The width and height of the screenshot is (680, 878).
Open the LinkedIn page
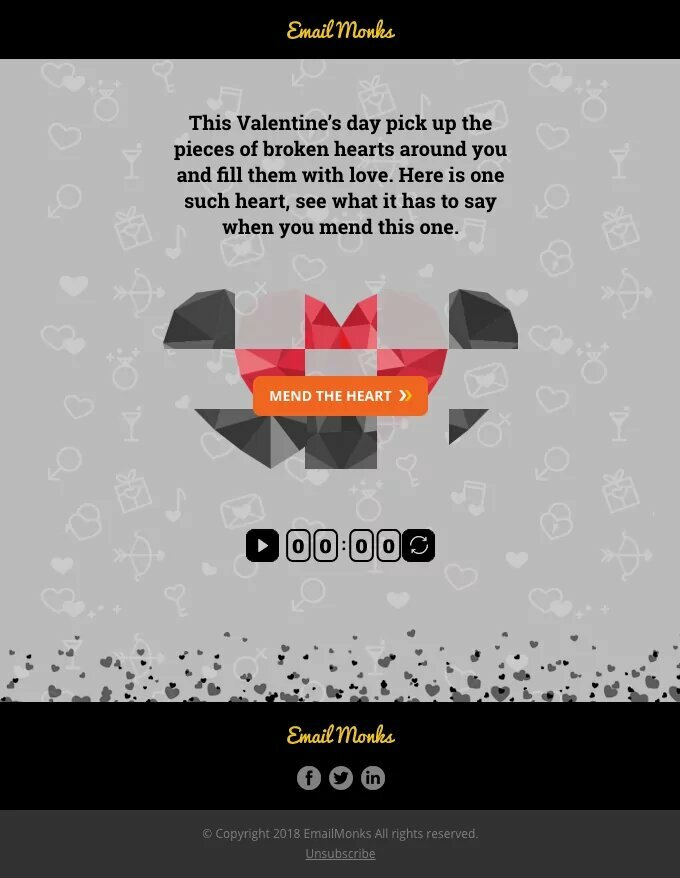[373, 778]
